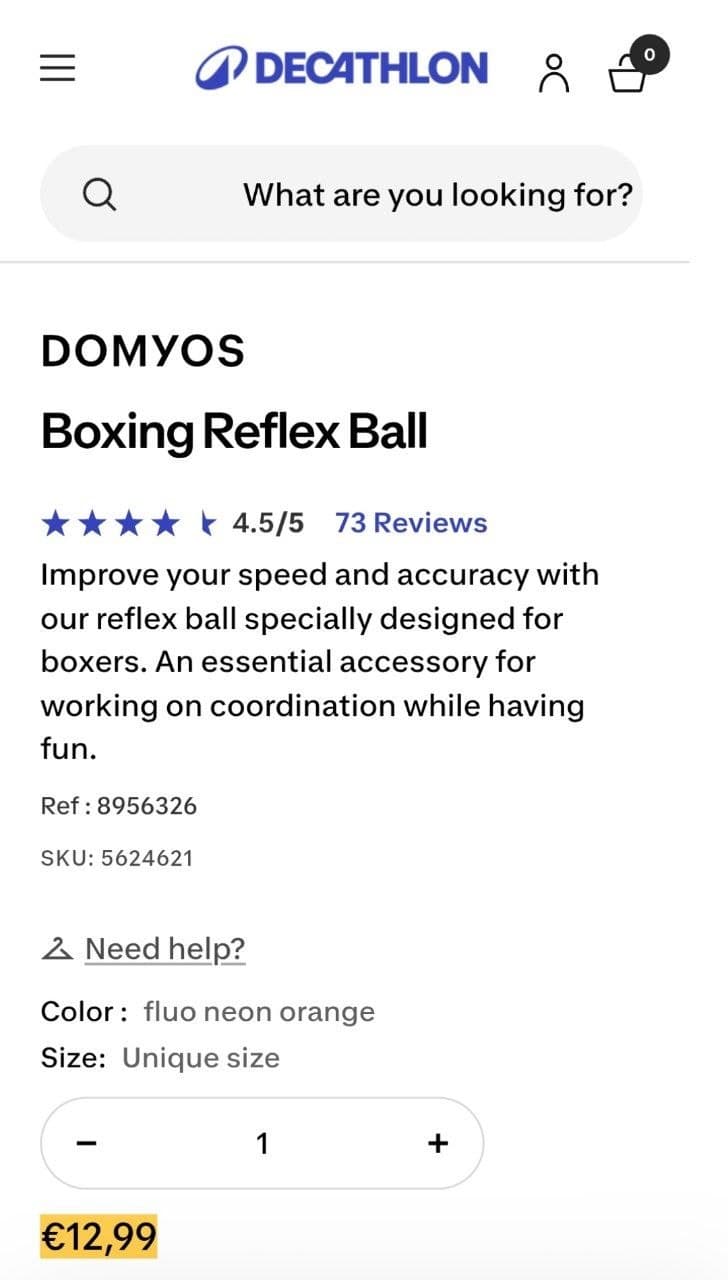Decrease quantity with the minus button

(x=87, y=1143)
